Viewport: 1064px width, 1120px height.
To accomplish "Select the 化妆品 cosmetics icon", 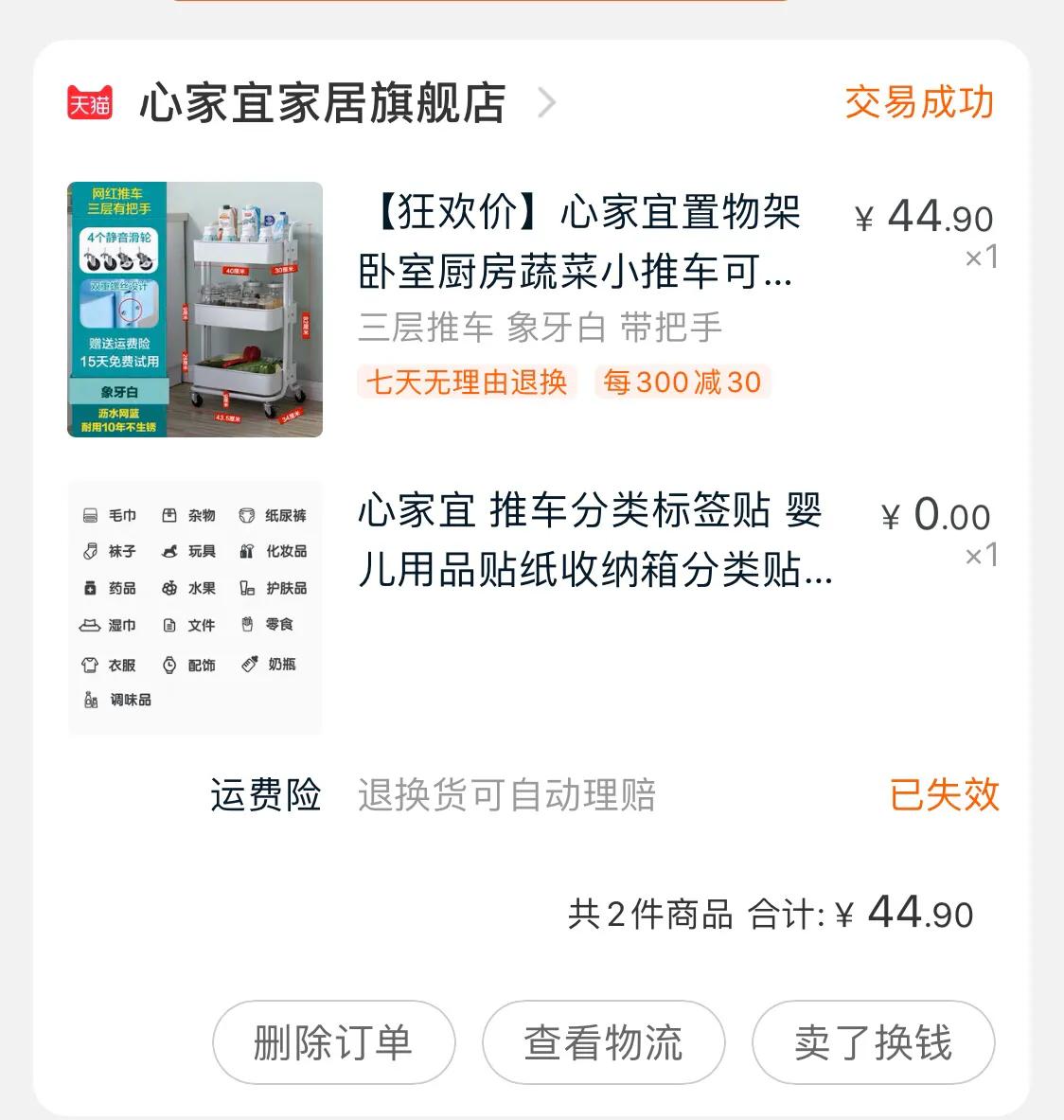I will [246, 552].
